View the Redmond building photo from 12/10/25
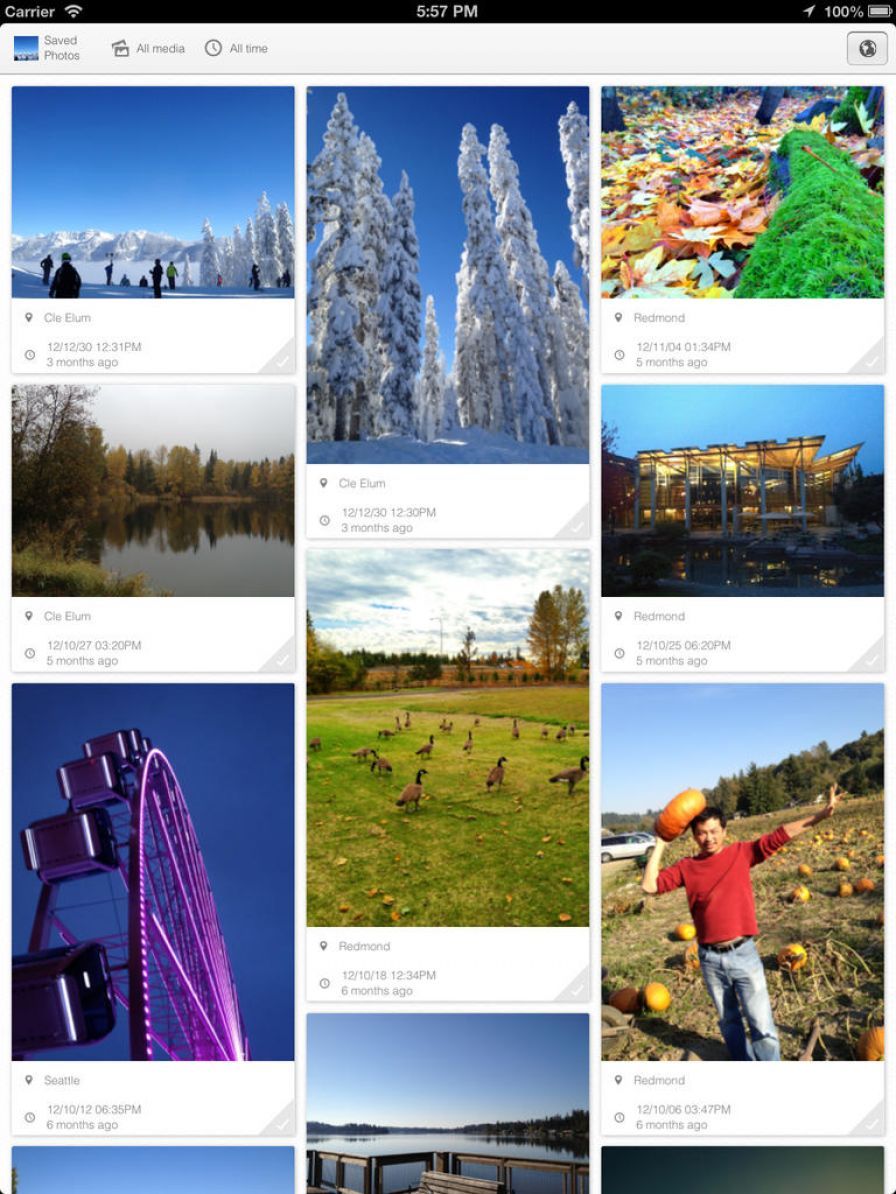The image size is (896, 1194). tap(742, 490)
